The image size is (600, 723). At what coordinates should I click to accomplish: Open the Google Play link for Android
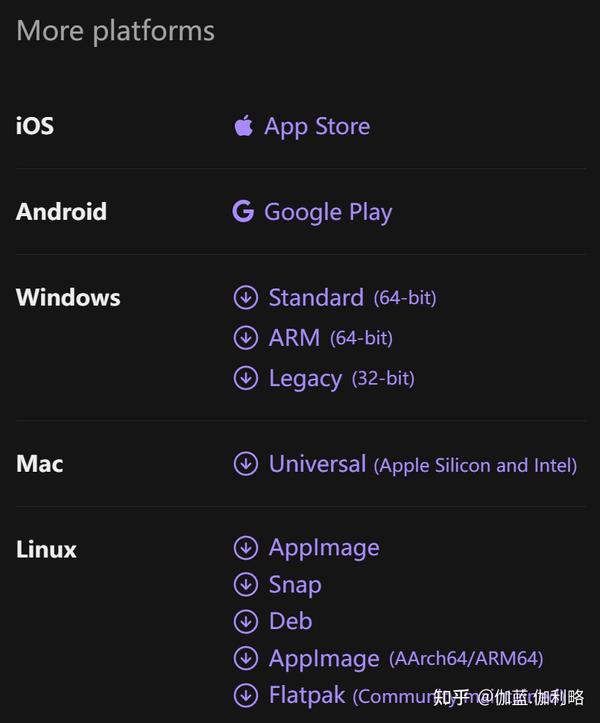pos(327,212)
